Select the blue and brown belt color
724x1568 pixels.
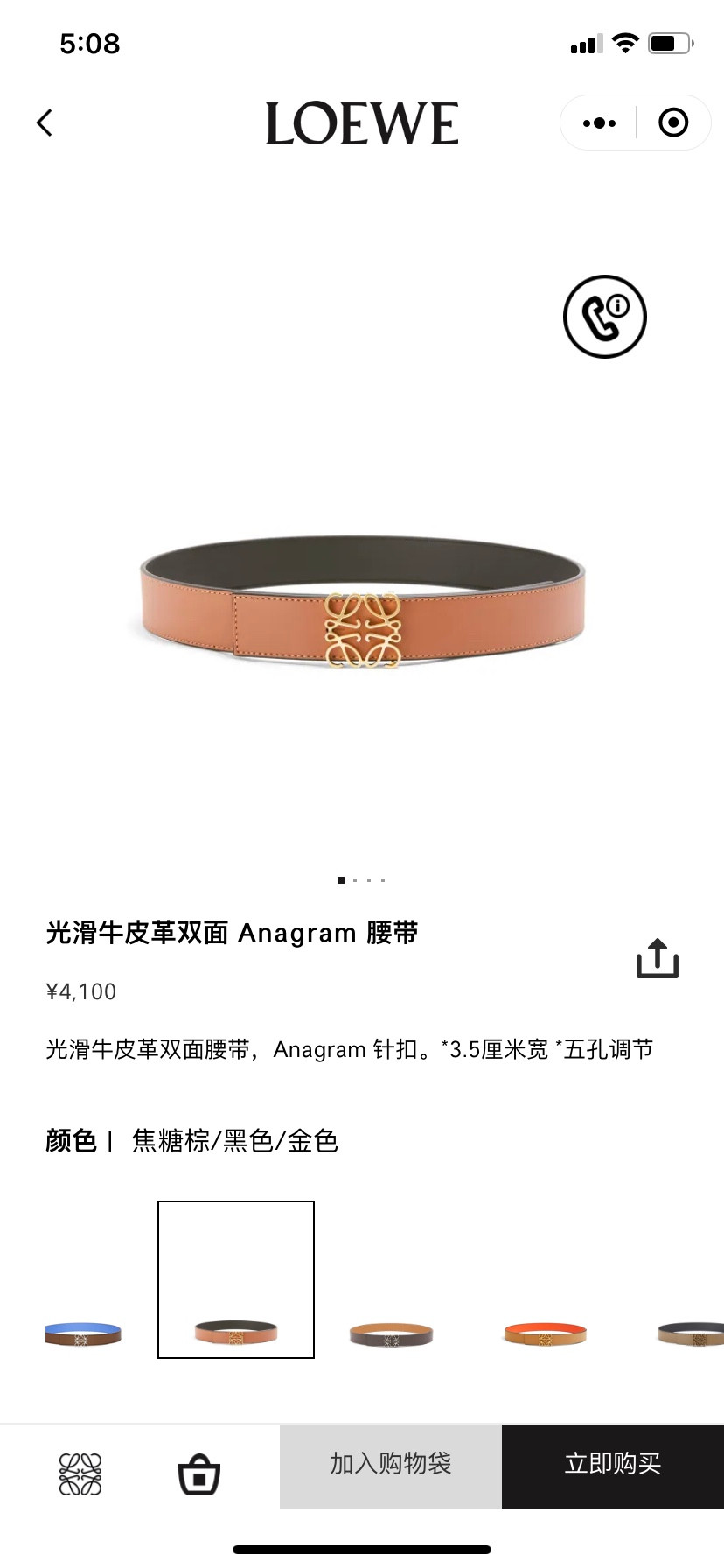coord(83,1333)
